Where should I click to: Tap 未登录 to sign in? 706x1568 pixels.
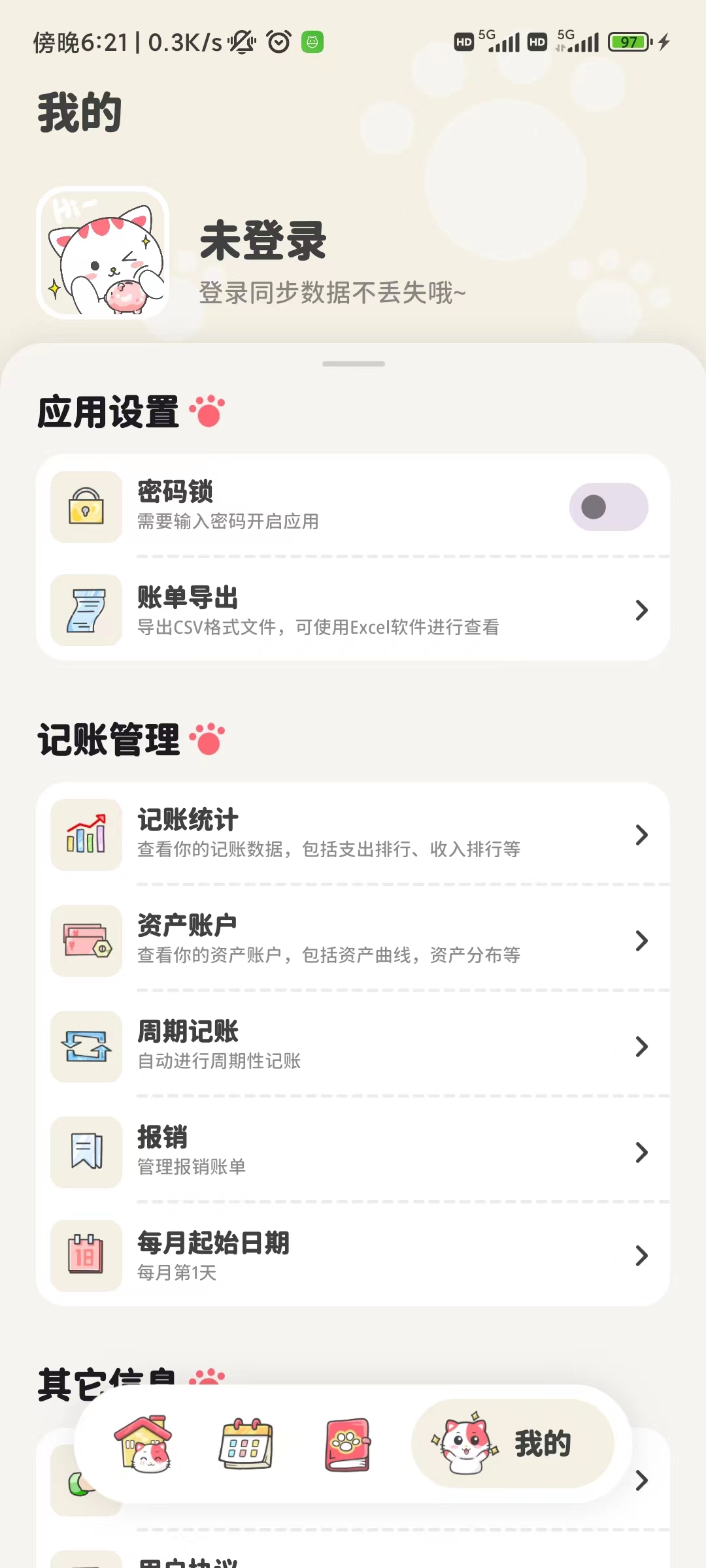coord(261,242)
